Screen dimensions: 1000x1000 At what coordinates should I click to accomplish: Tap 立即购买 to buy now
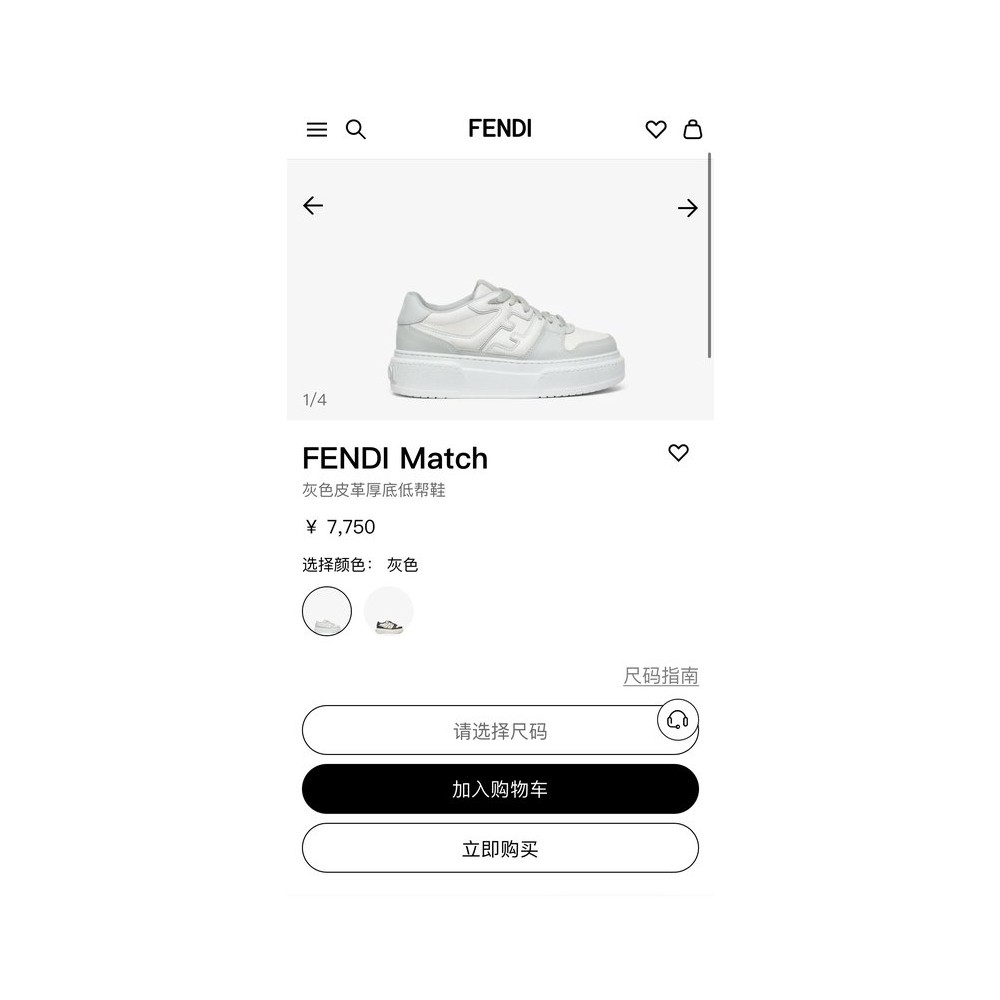pos(500,848)
